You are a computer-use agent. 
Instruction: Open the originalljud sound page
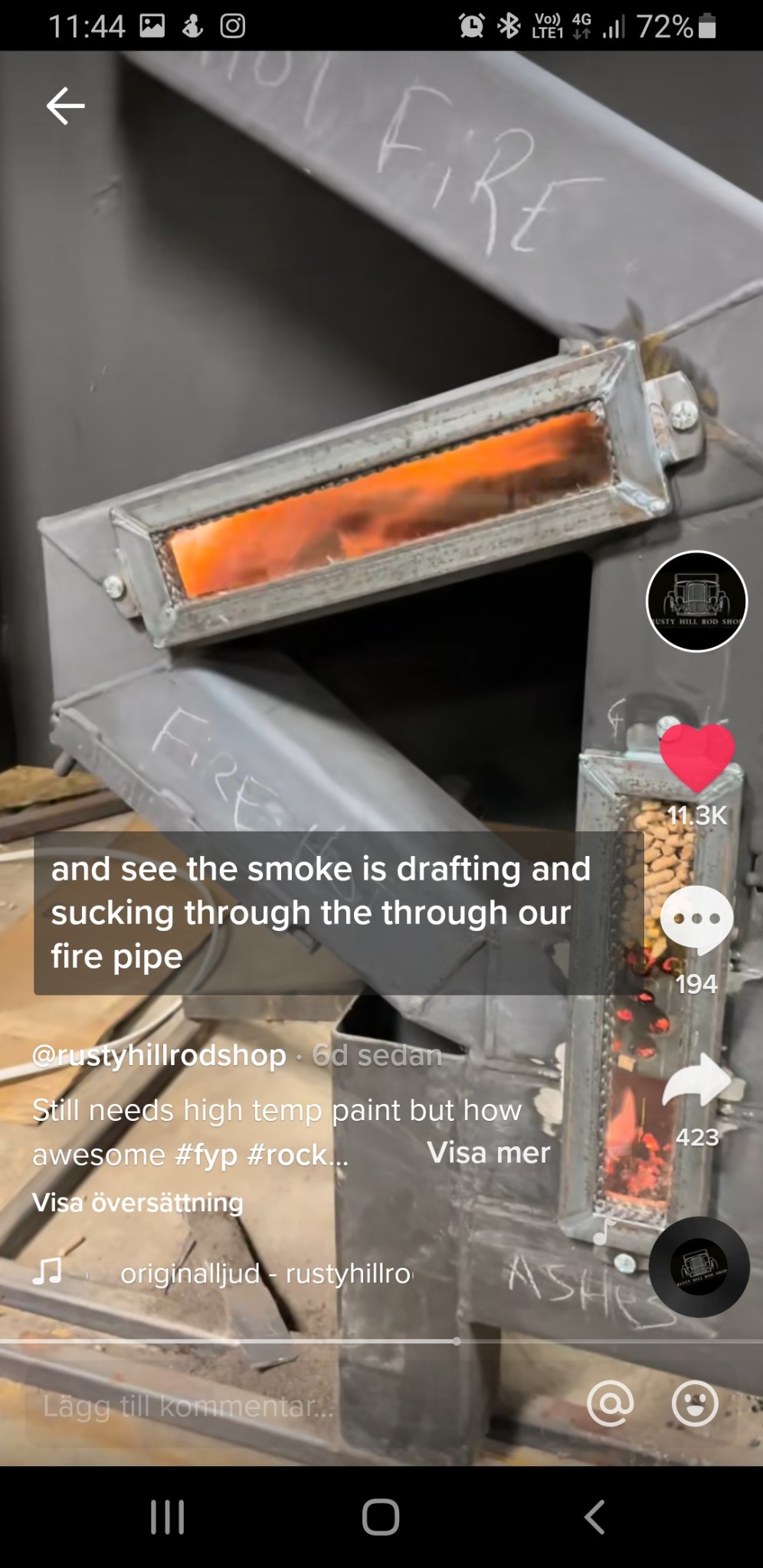264,1273
